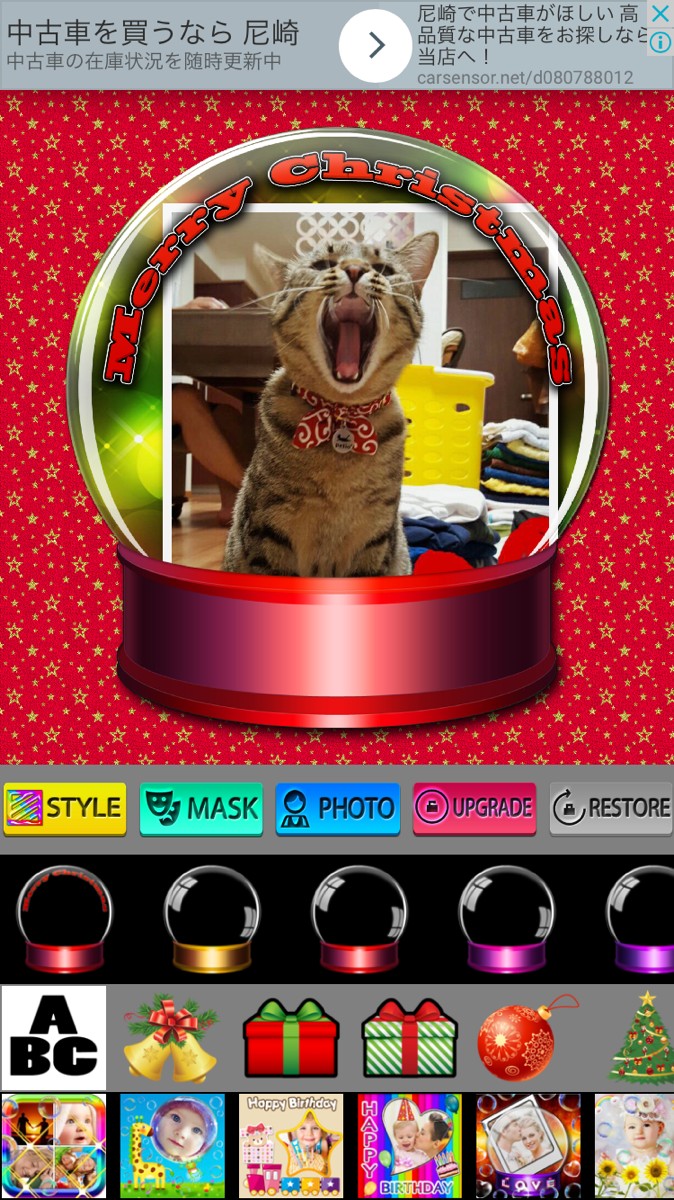Open the giraffe bubble frame app
The height and width of the screenshot is (1200, 674).
click(172, 1146)
